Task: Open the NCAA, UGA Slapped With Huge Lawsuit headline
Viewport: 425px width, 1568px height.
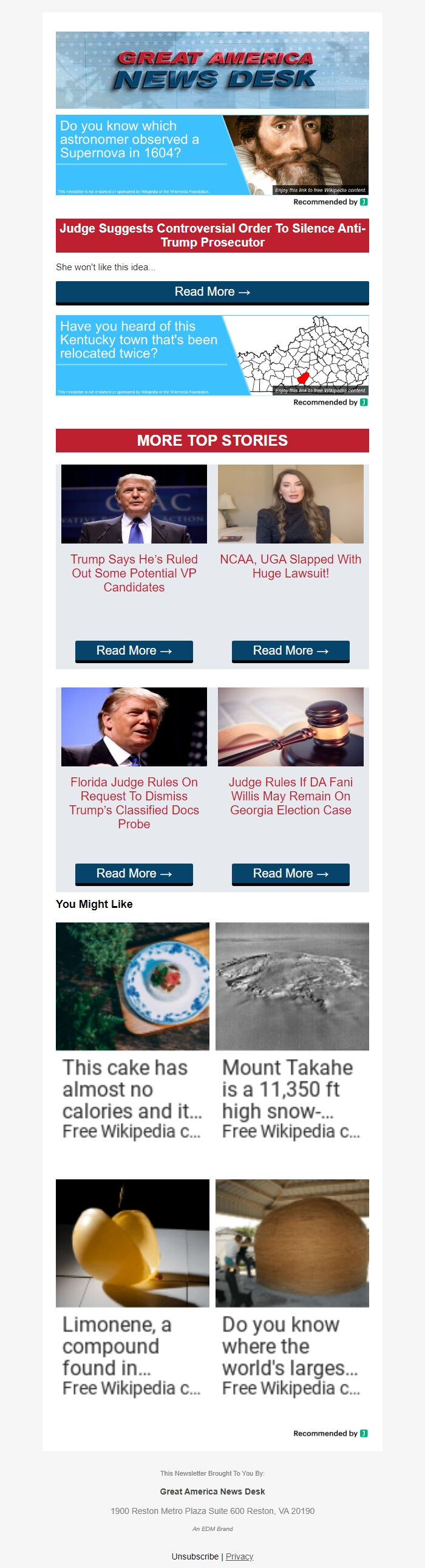Action: point(290,566)
